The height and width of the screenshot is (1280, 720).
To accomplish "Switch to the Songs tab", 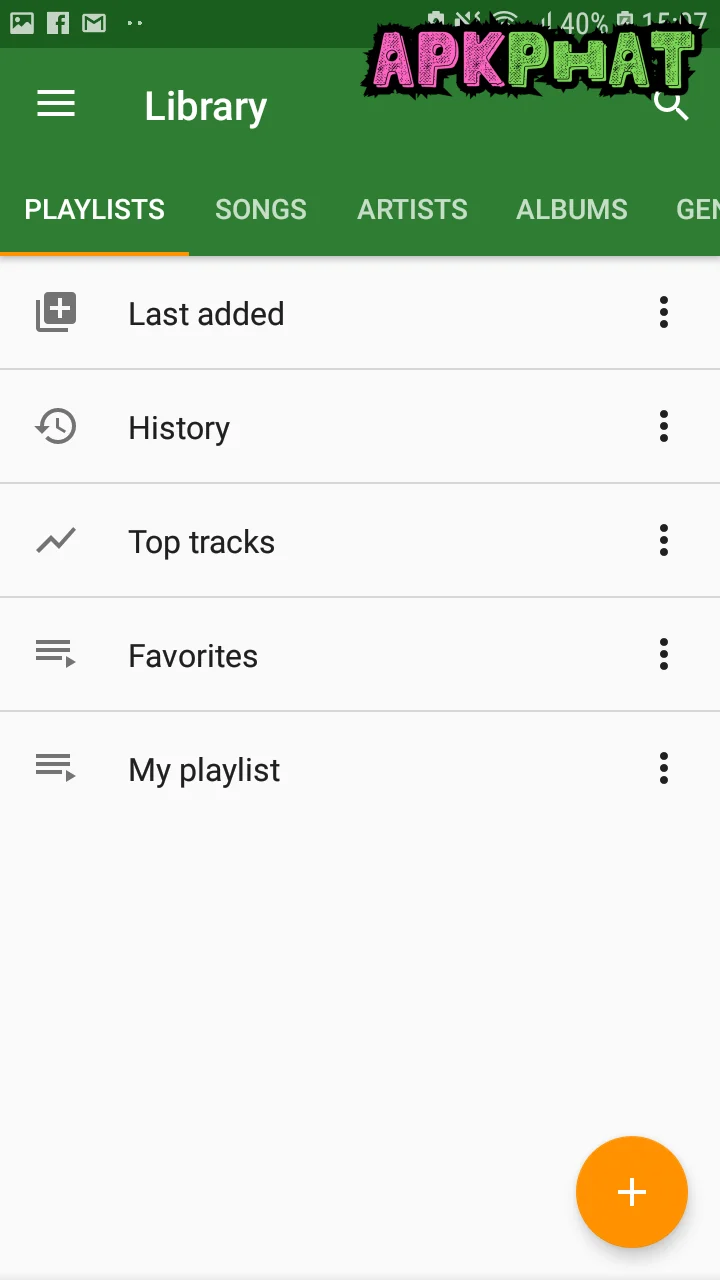I will point(261,209).
